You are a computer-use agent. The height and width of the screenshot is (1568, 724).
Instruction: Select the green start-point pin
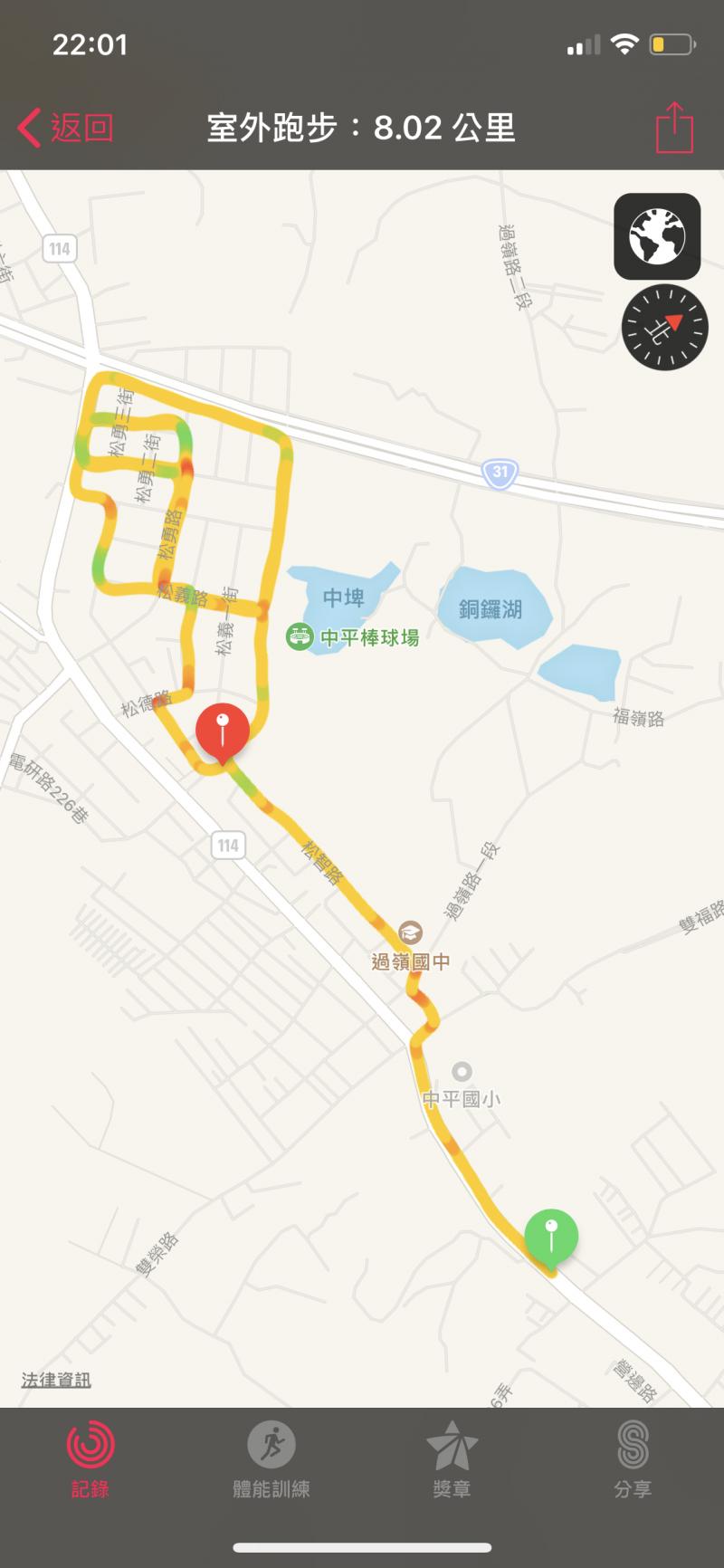pos(550,1235)
